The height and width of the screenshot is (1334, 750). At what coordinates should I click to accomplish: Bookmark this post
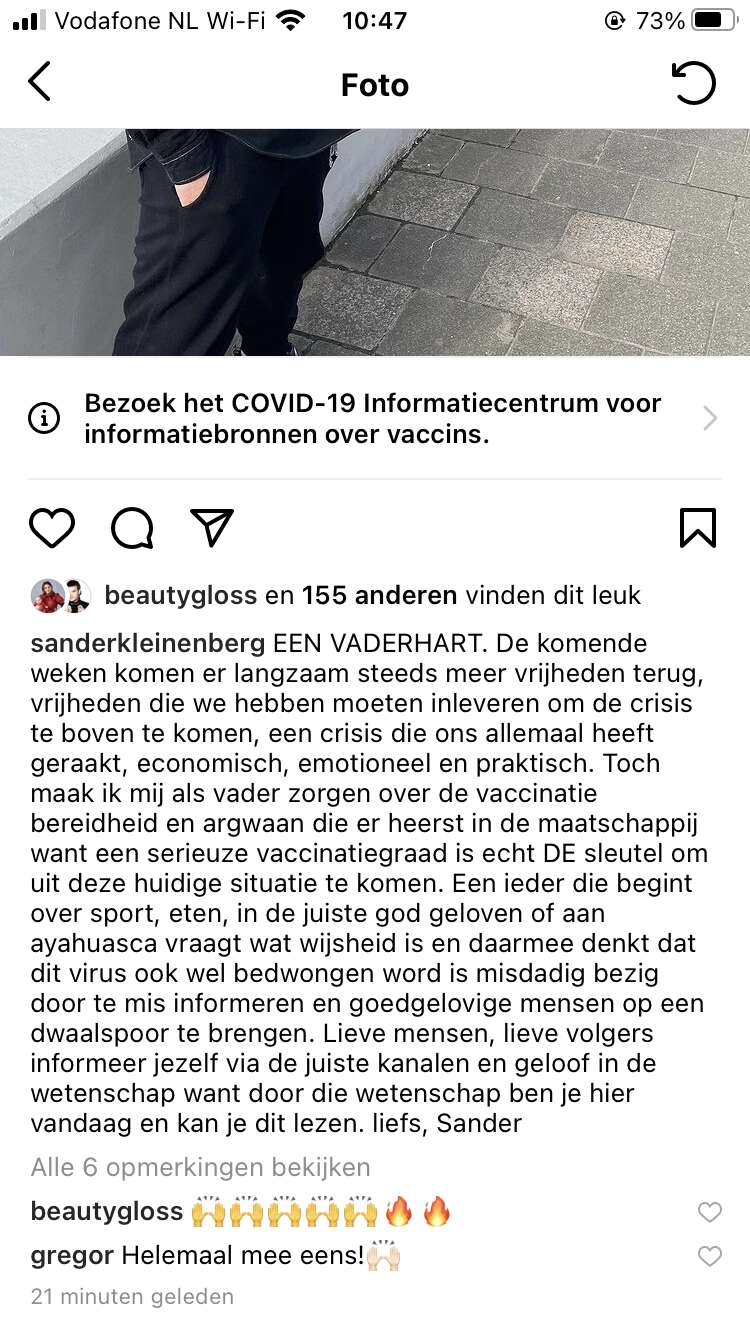tap(697, 528)
